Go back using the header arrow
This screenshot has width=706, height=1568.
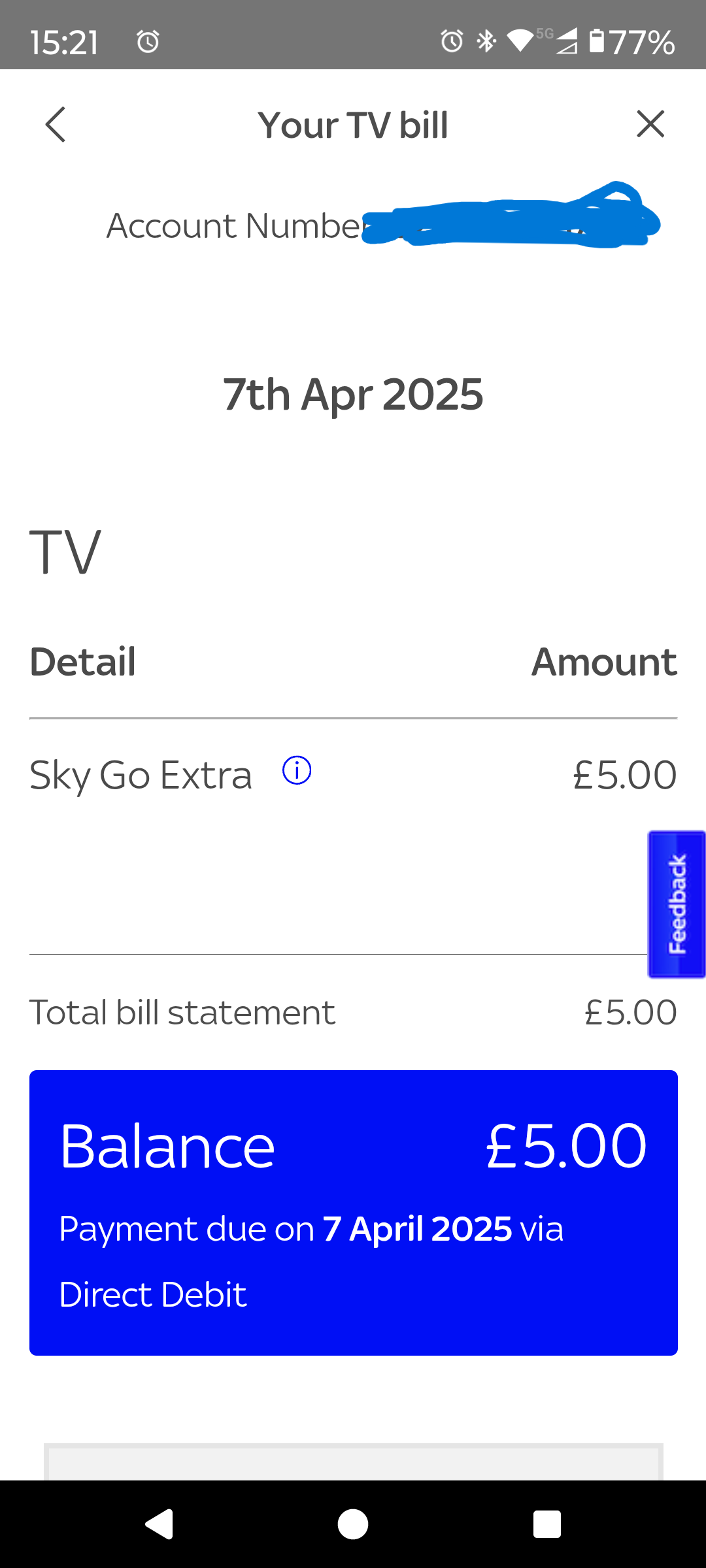pos(56,124)
